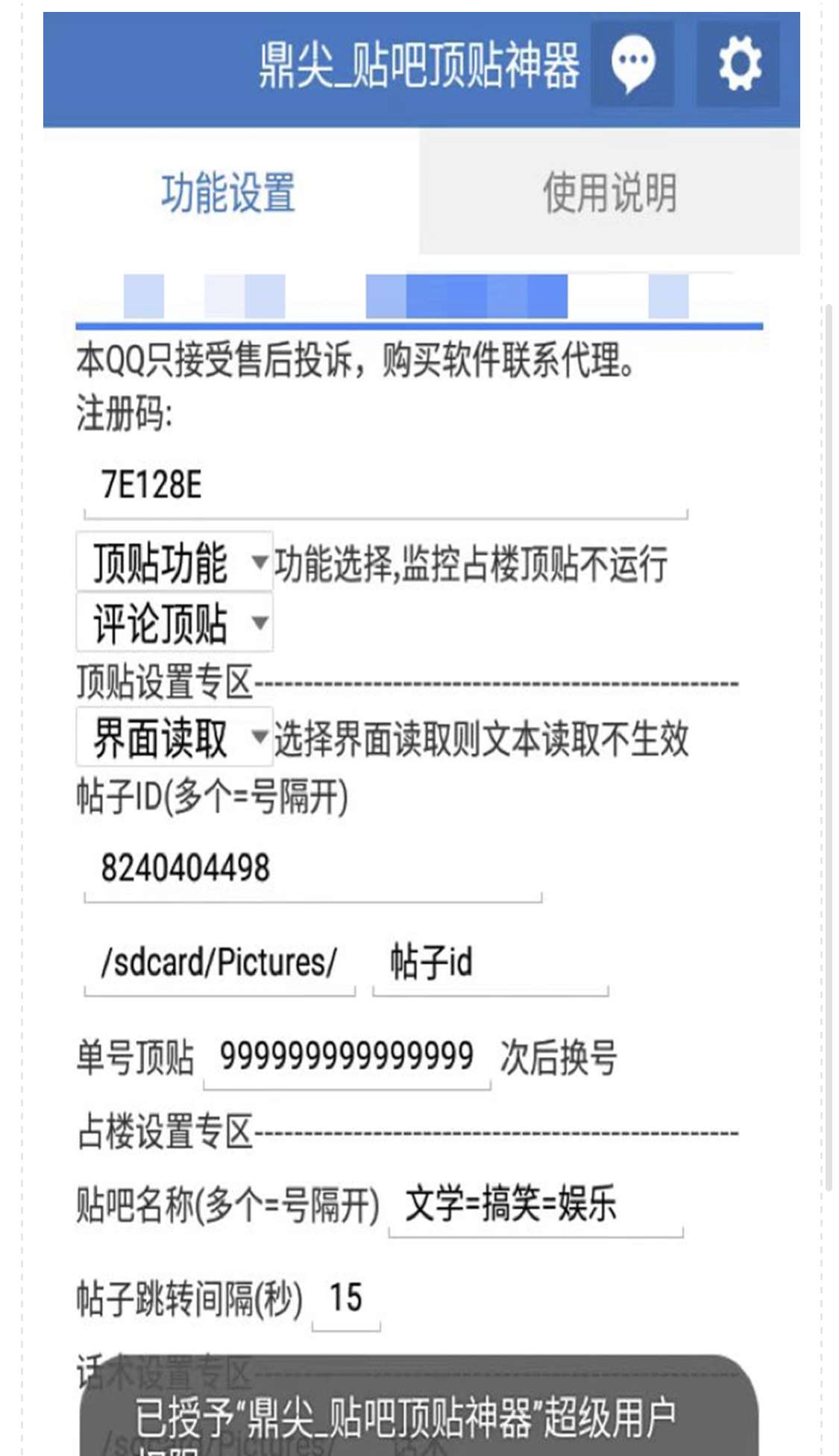The height and width of the screenshot is (1456, 839).
Task: Tap the 帖子id filename field
Action: pyautogui.click(x=489, y=962)
